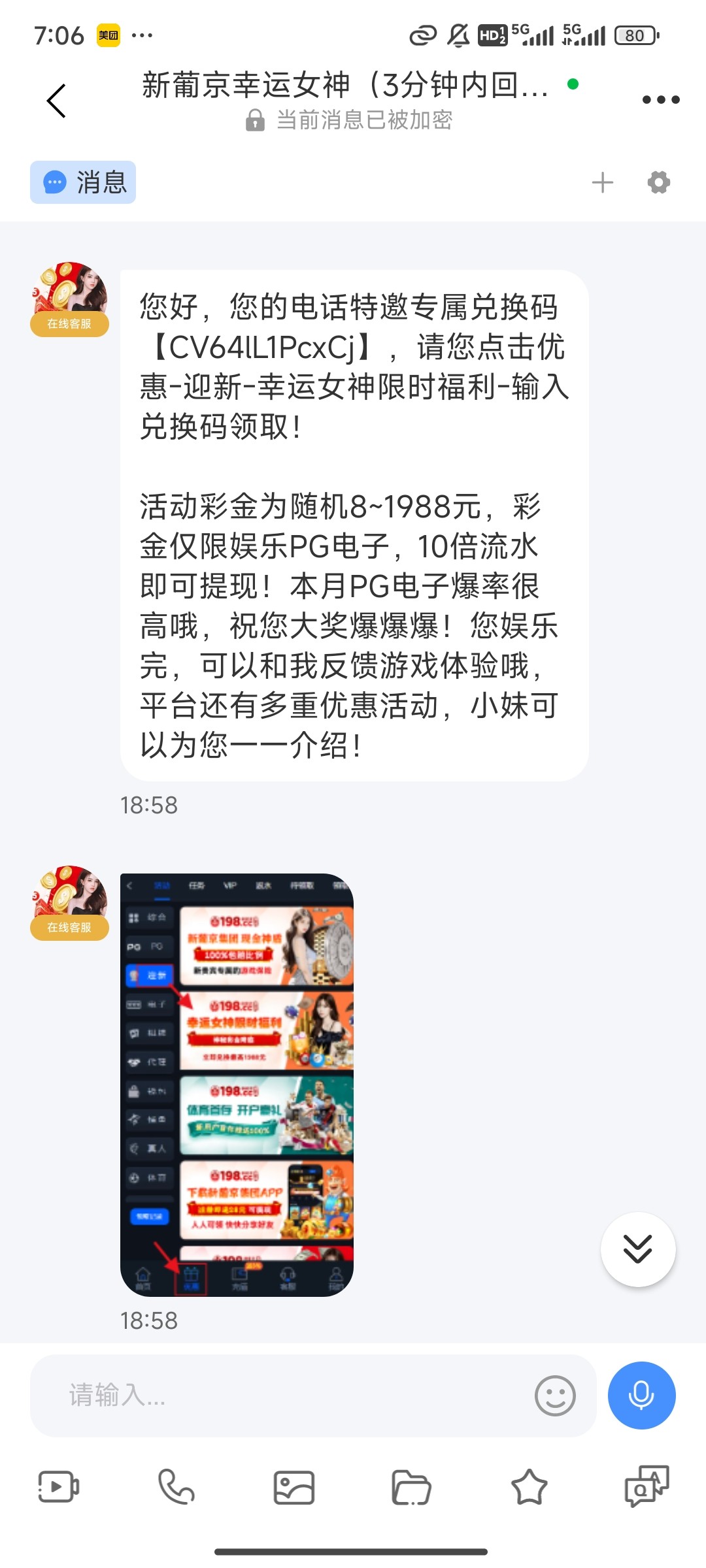Open the three-dot overflow menu
This screenshot has height=1568, width=706.
click(661, 100)
